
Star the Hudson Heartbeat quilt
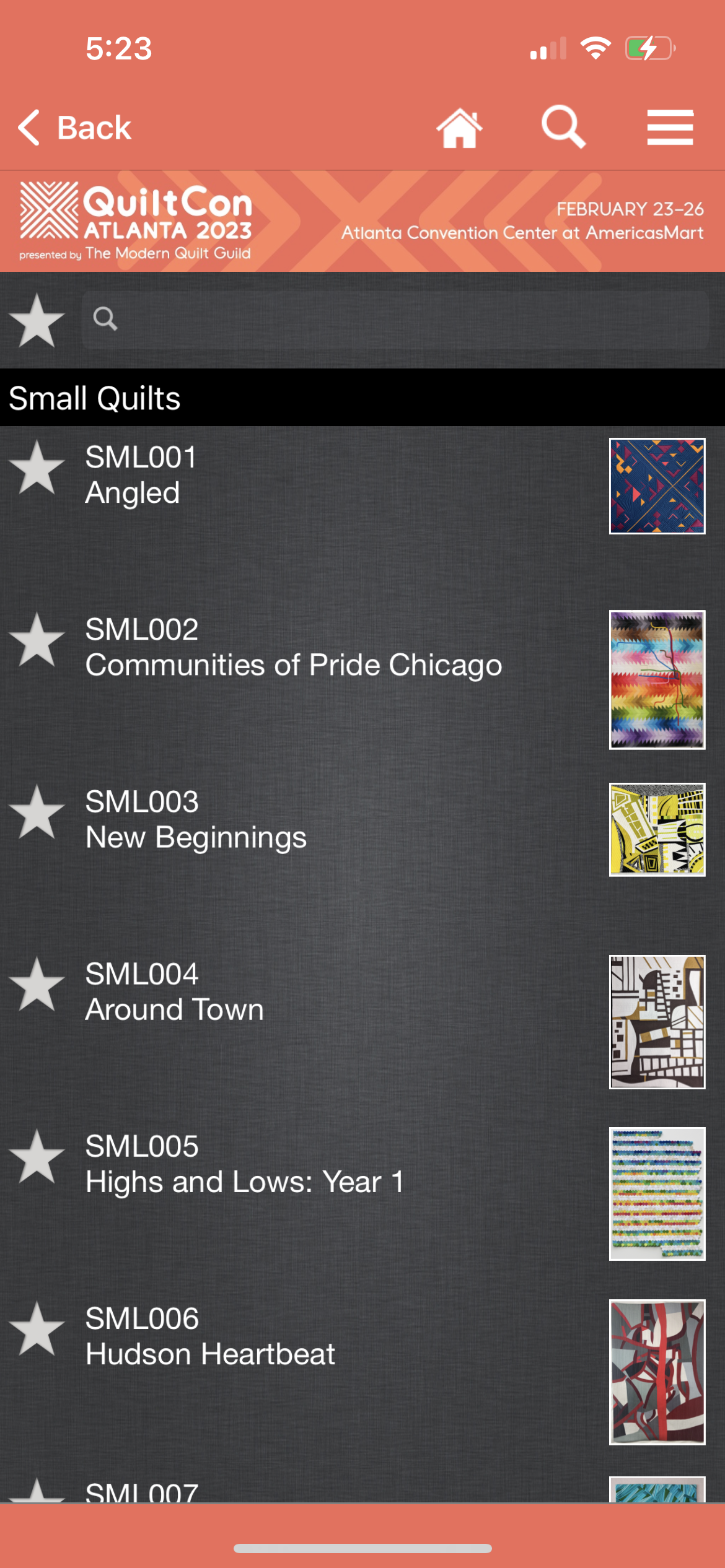pos(37,1330)
